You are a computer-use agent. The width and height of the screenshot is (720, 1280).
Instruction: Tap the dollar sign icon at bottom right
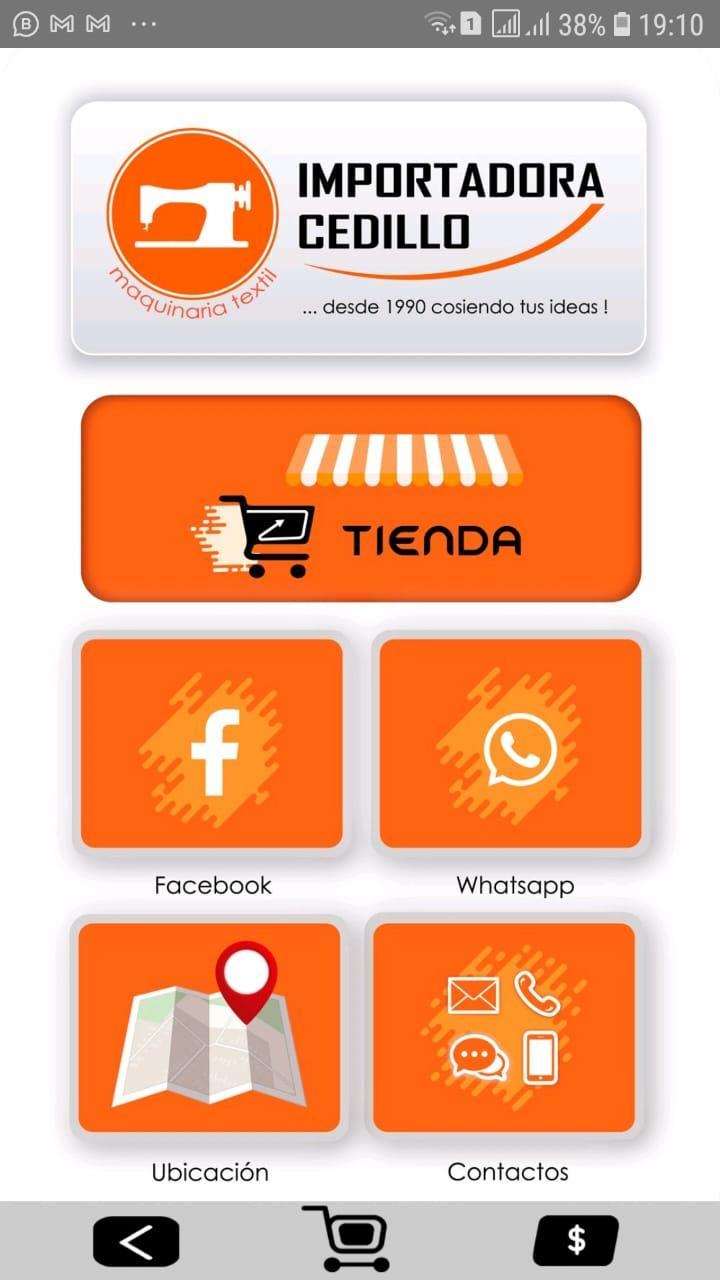[577, 1238]
